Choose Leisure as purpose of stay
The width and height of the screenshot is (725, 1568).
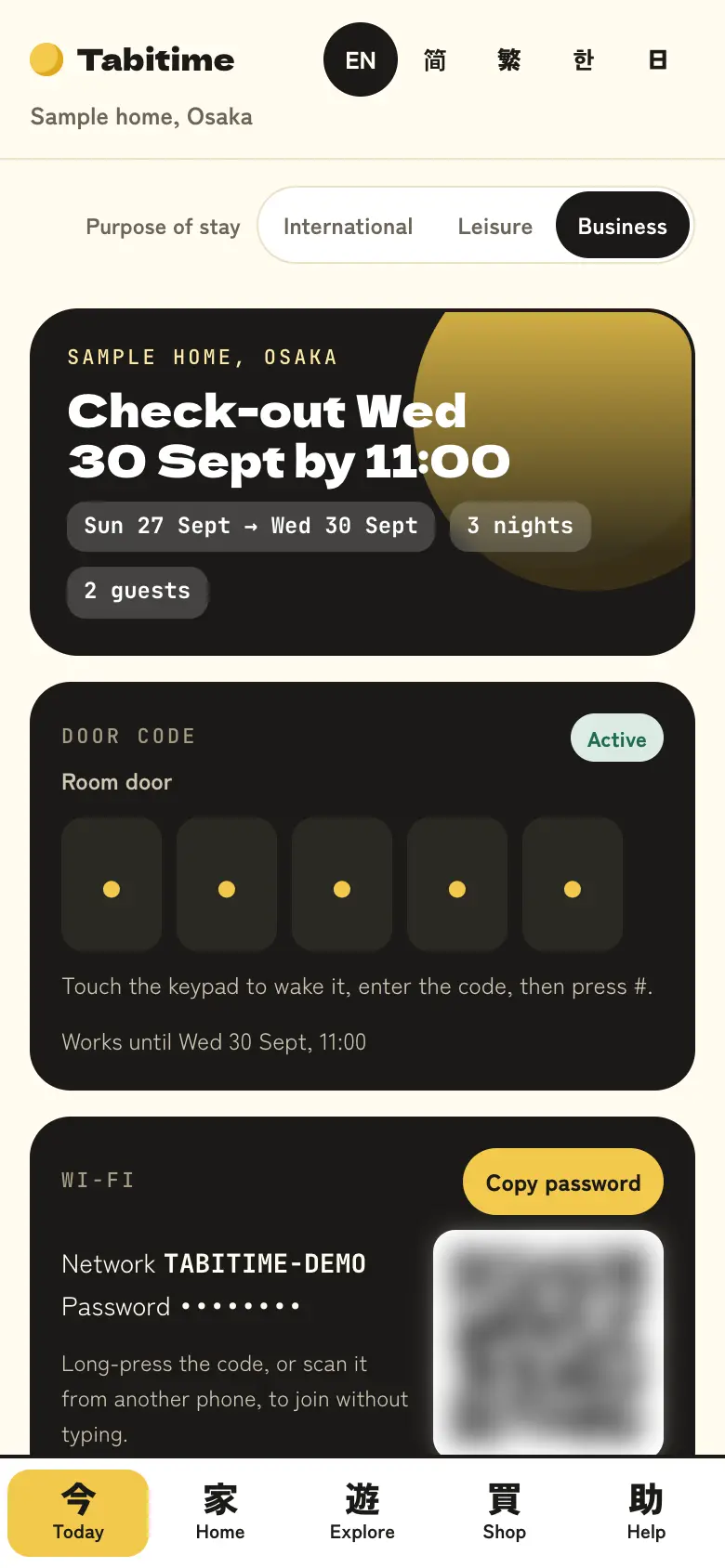coord(495,227)
